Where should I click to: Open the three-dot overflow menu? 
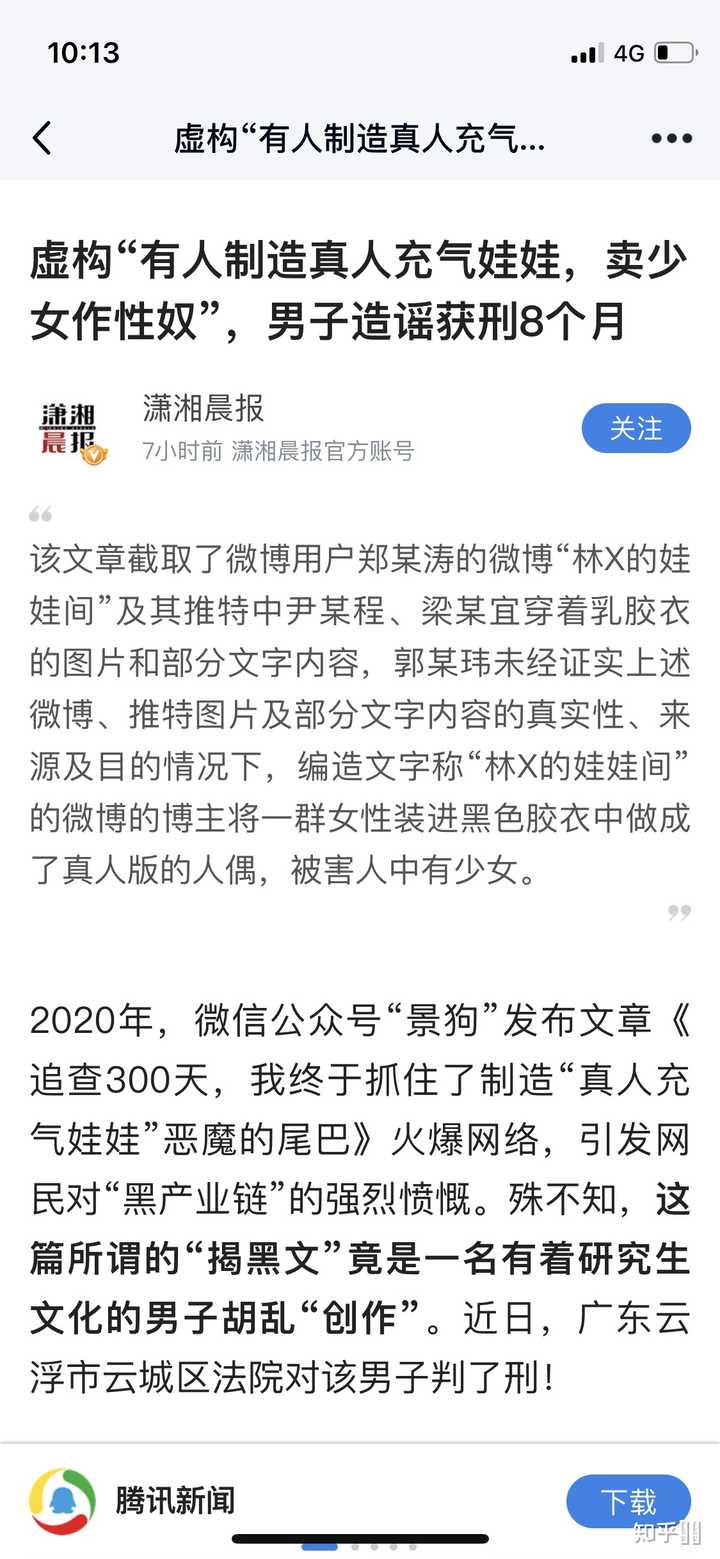(x=671, y=138)
